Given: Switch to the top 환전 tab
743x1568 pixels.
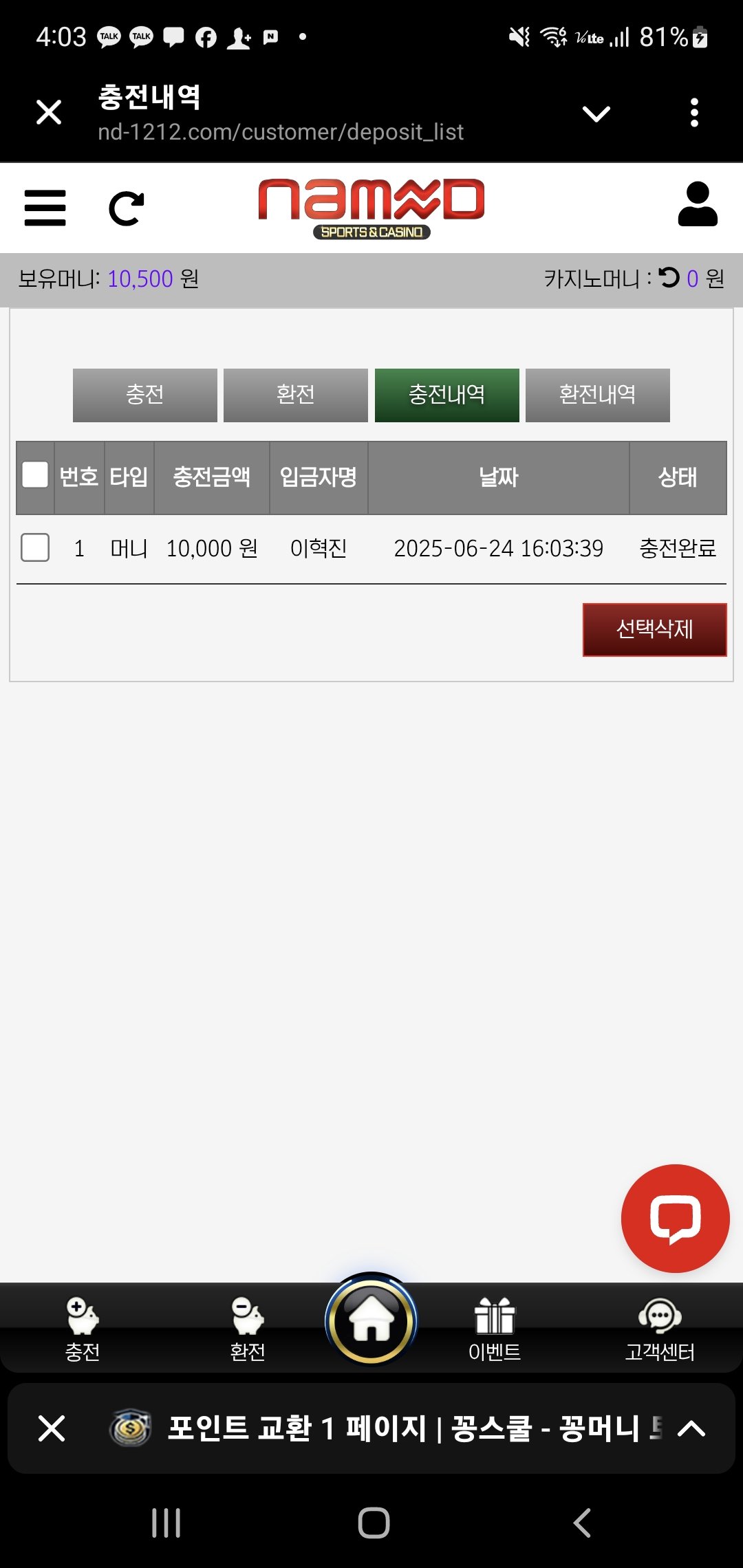Looking at the screenshot, I should pyautogui.click(x=296, y=395).
